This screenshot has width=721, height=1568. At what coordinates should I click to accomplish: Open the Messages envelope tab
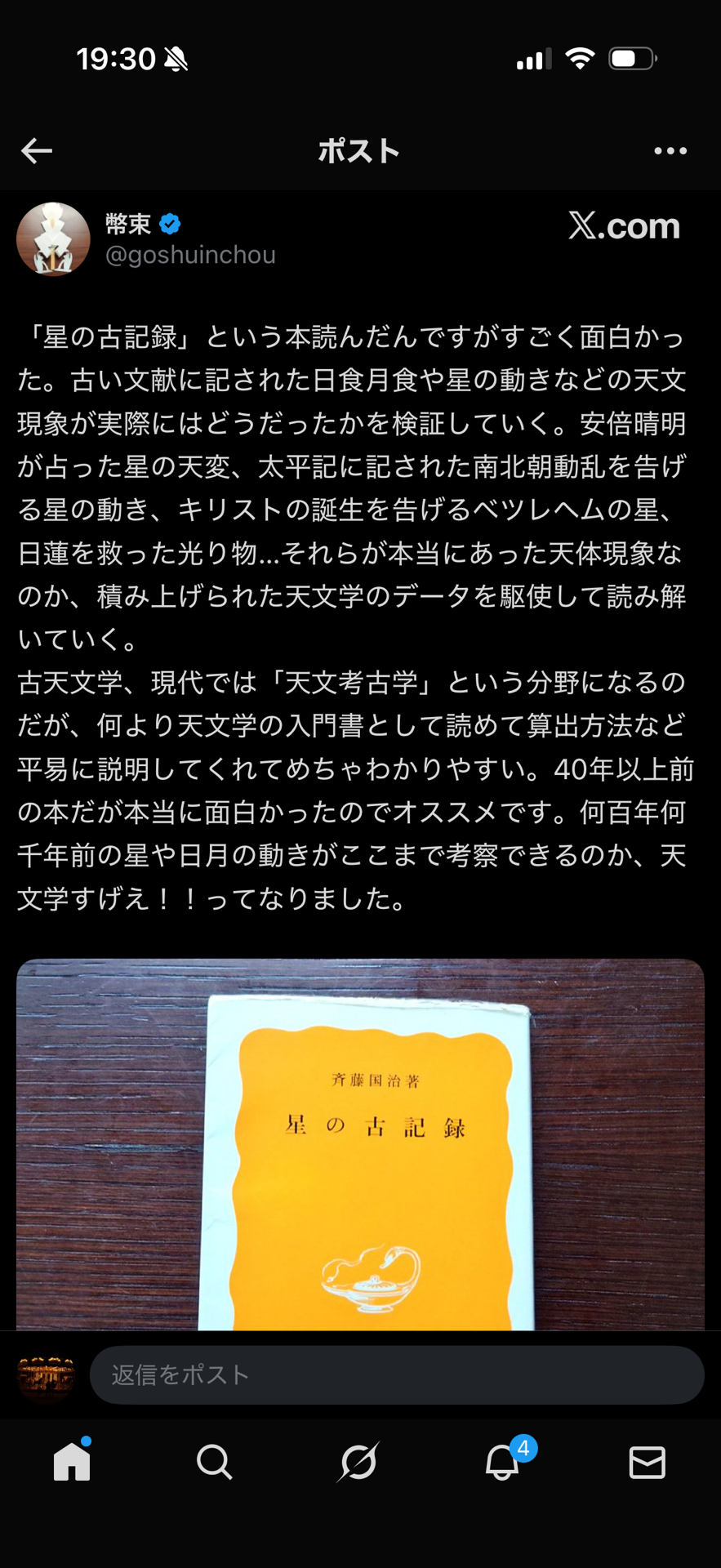point(647,1462)
